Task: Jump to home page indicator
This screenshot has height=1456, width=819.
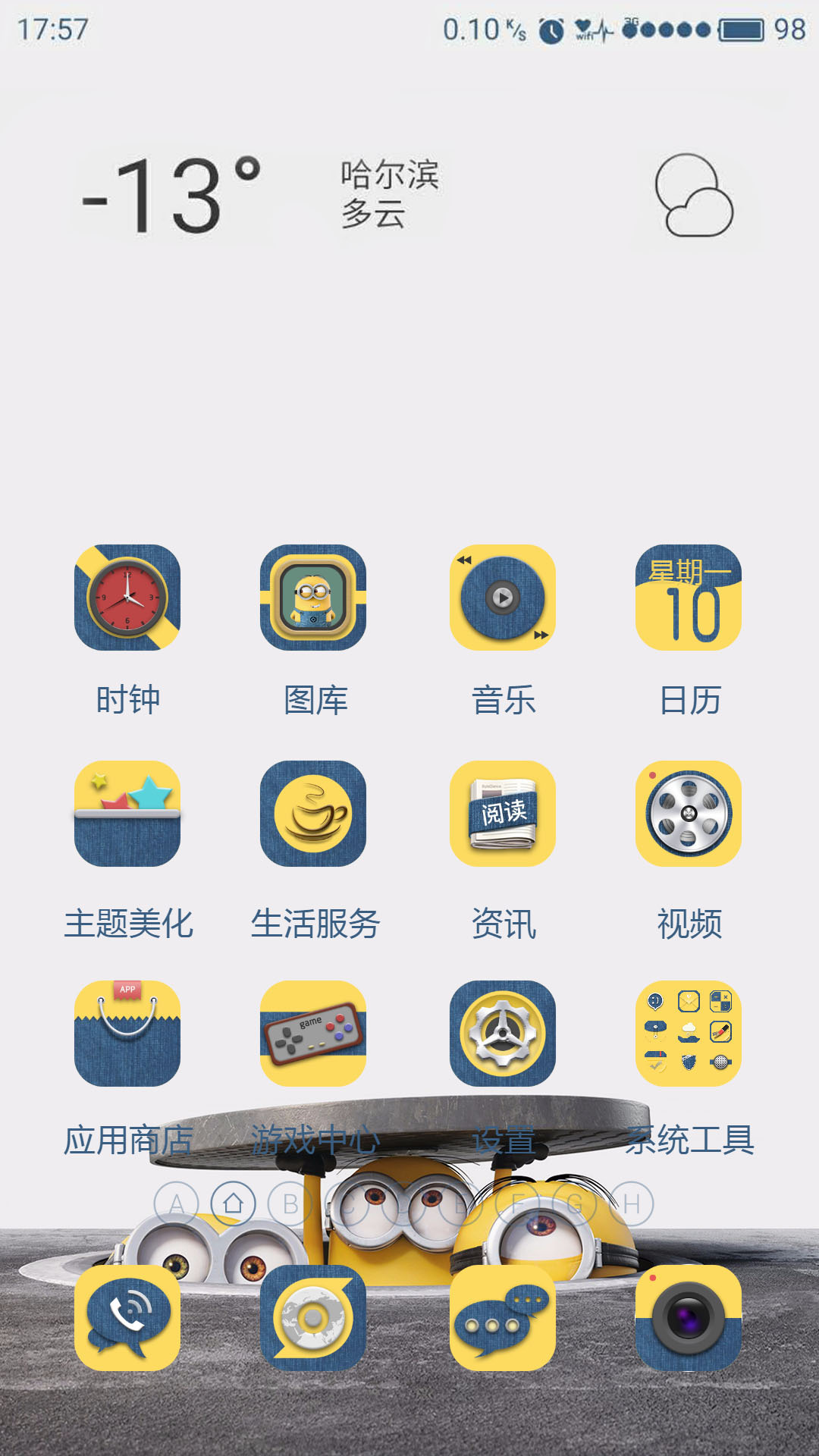Action: tap(234, 1203)
